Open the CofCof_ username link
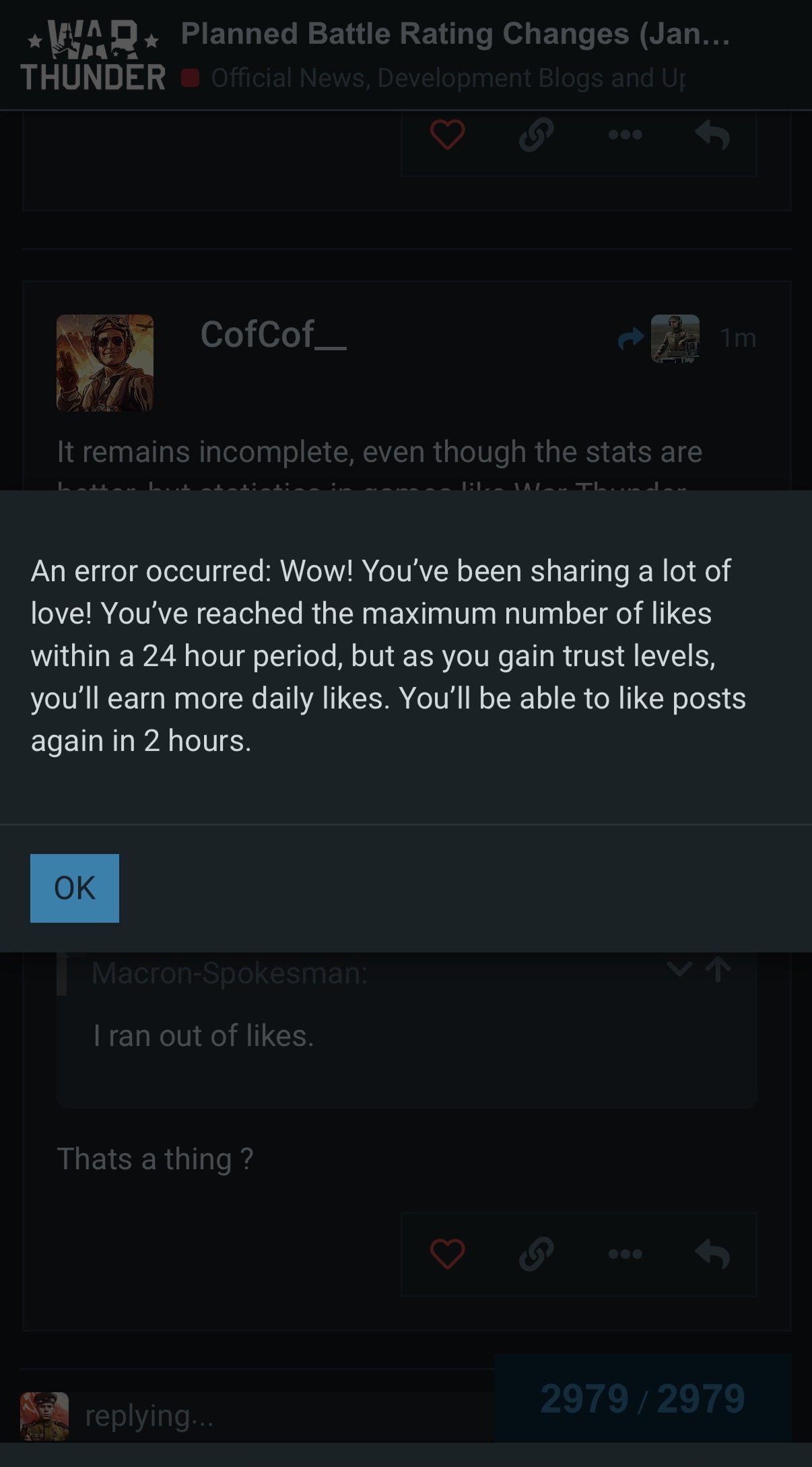Viewport: 812px width, 1467px height. pos(273,334)
